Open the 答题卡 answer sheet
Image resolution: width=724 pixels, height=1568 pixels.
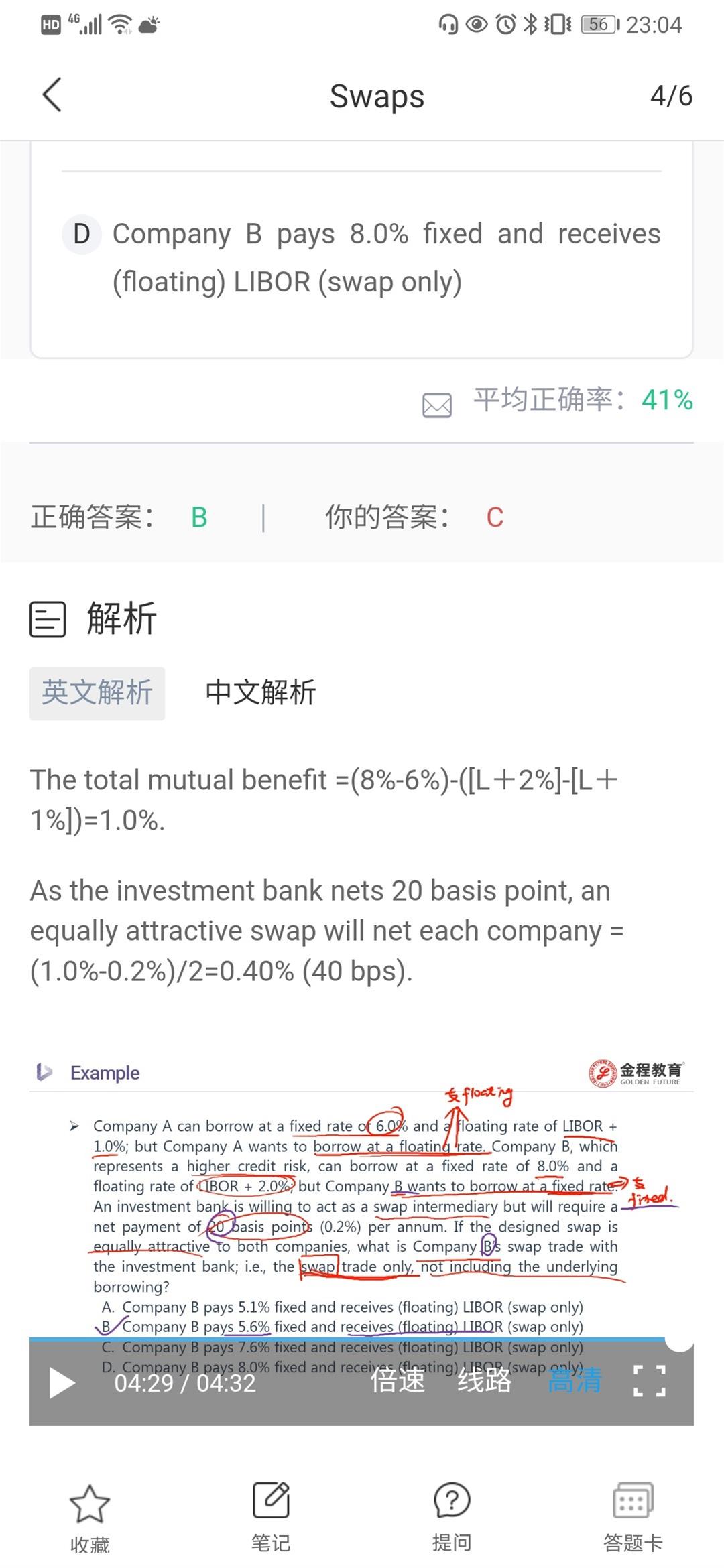click(633, 1517)
